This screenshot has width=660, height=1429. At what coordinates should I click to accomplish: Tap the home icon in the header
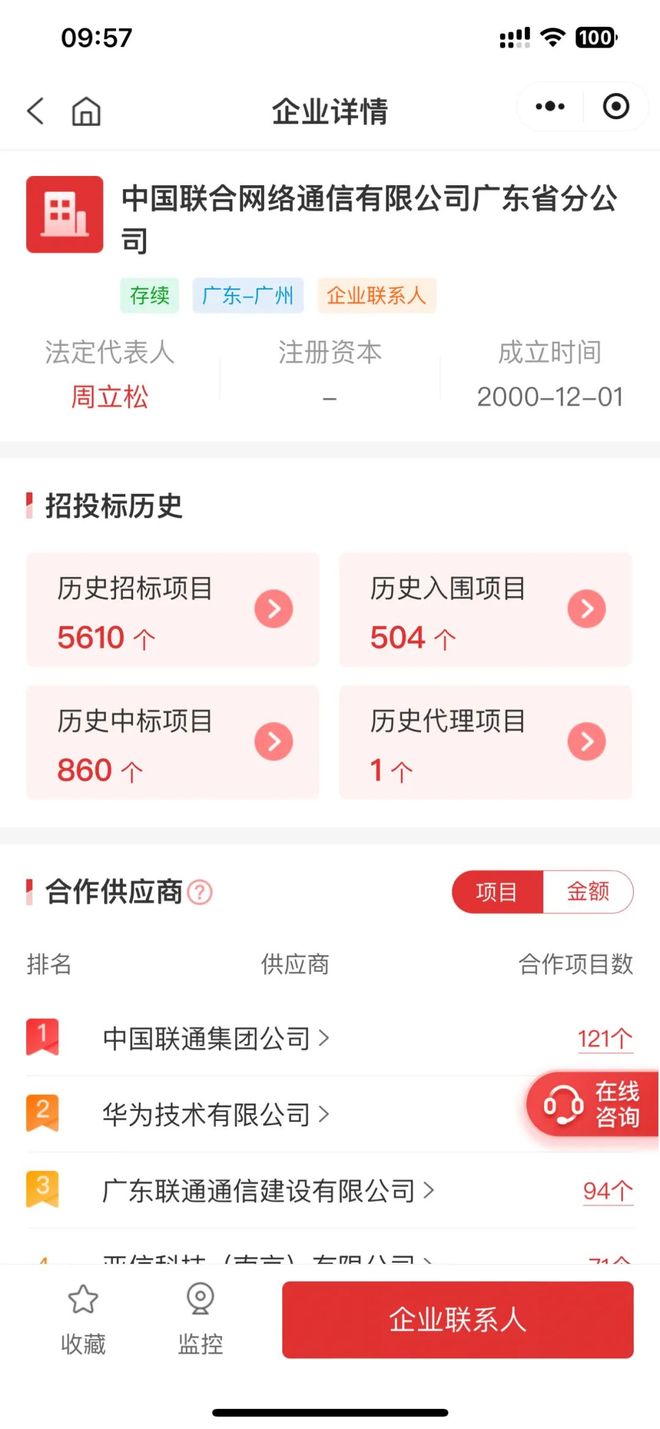click(86, 111)
